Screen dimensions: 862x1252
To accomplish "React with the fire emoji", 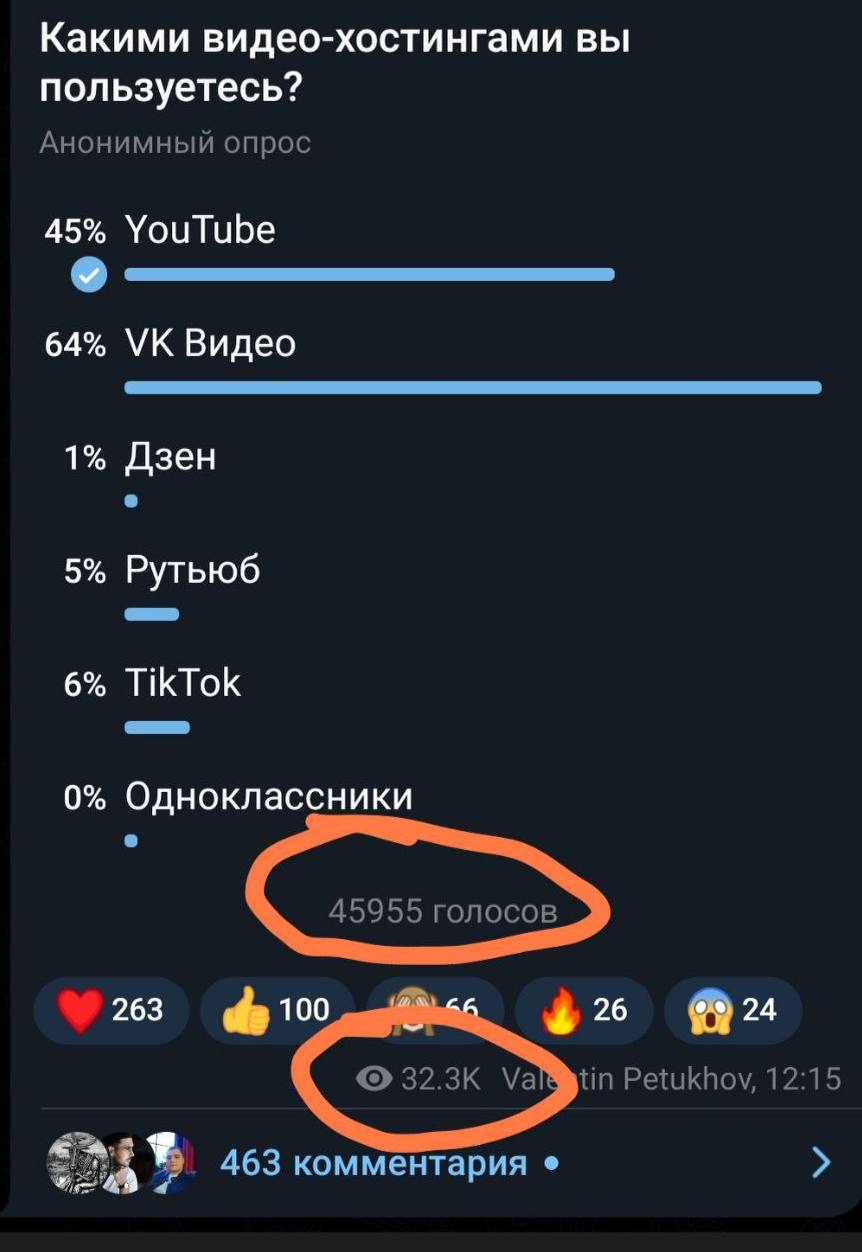I will tap(584, 1010).
